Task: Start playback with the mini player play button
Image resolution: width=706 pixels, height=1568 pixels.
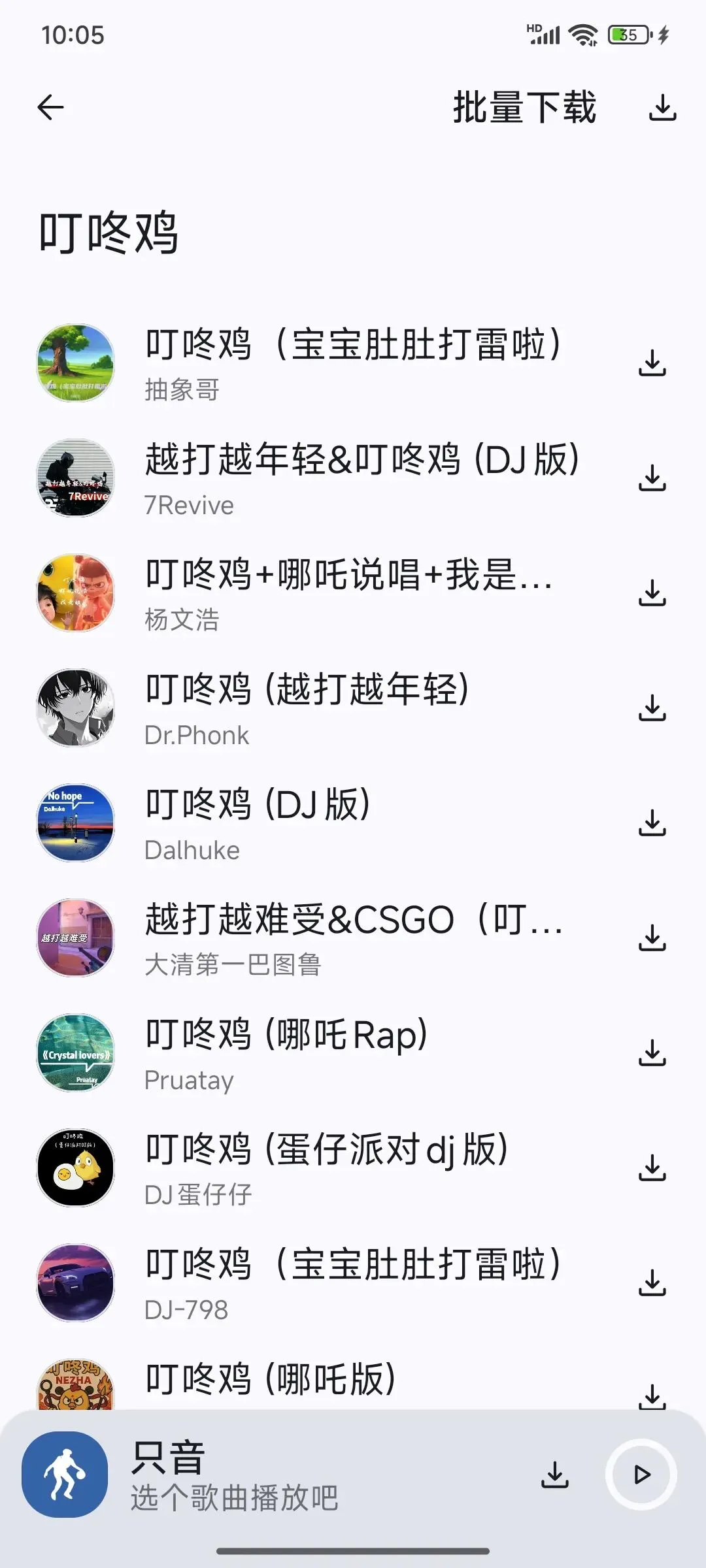Action: pyautogui.click(x=641, y=1475)
